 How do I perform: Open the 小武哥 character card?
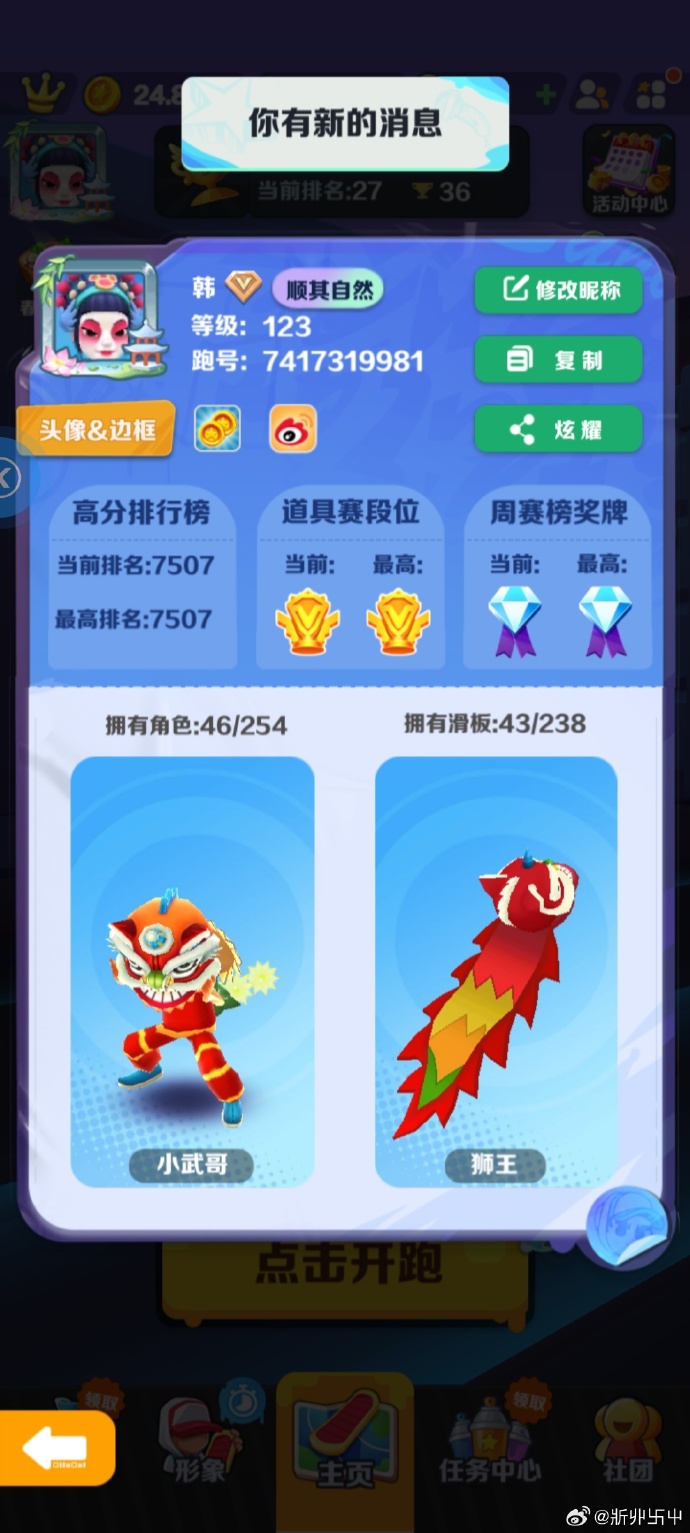[192, 971]
